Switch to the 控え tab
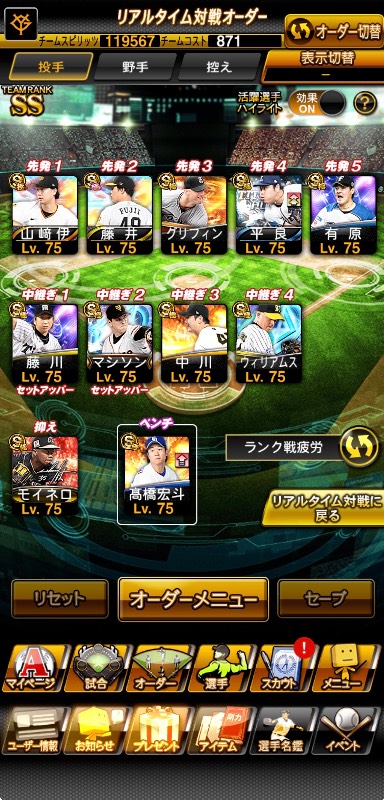 [219, 67]
